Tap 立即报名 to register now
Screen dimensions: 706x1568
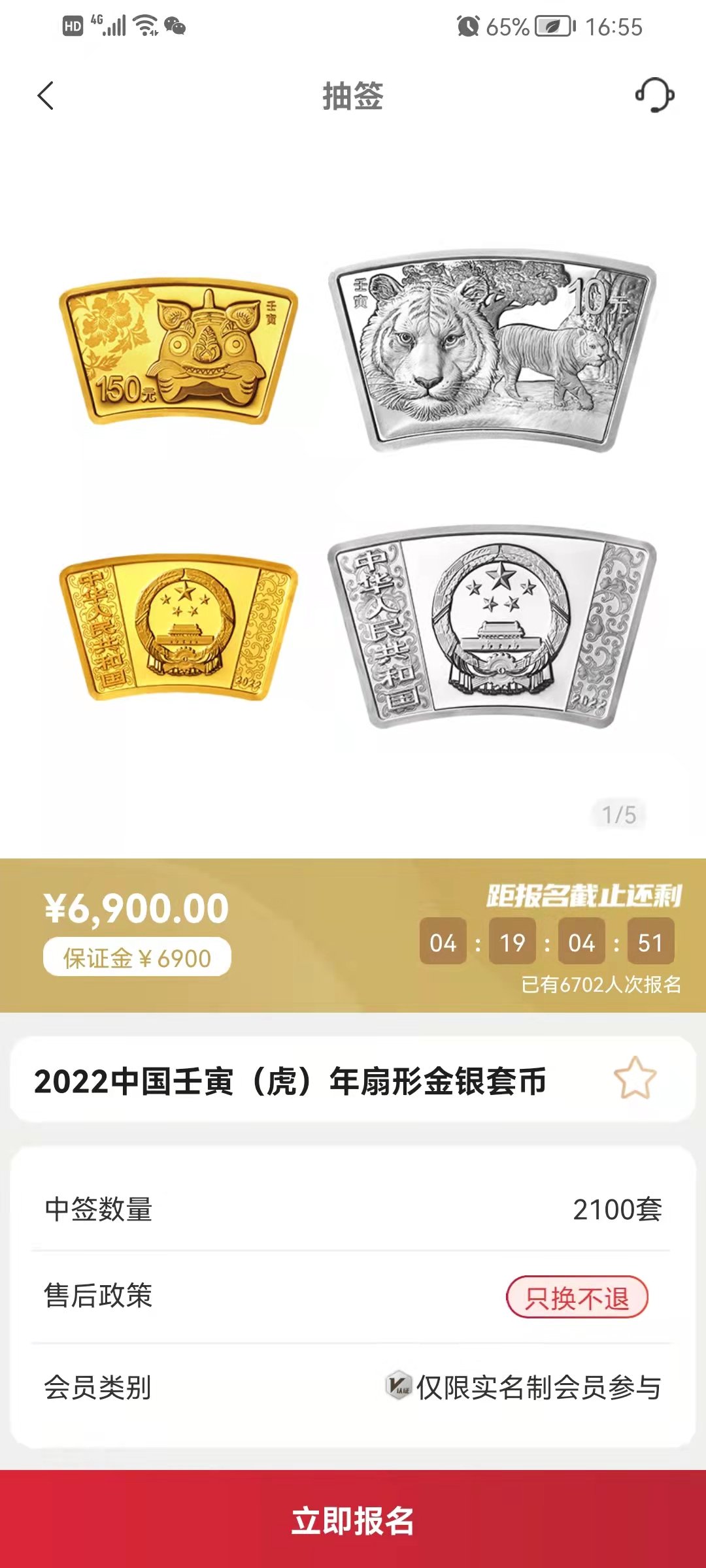353,1520
